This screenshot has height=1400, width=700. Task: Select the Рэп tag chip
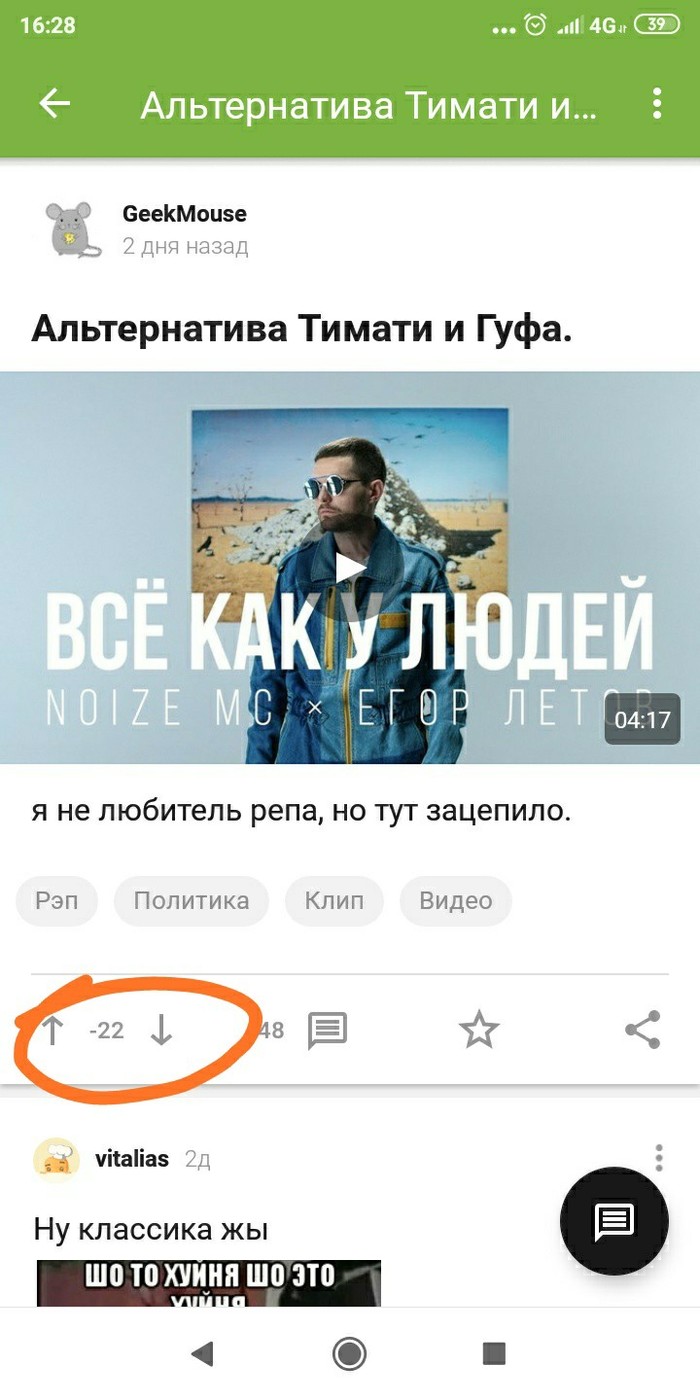coord(55,901)
